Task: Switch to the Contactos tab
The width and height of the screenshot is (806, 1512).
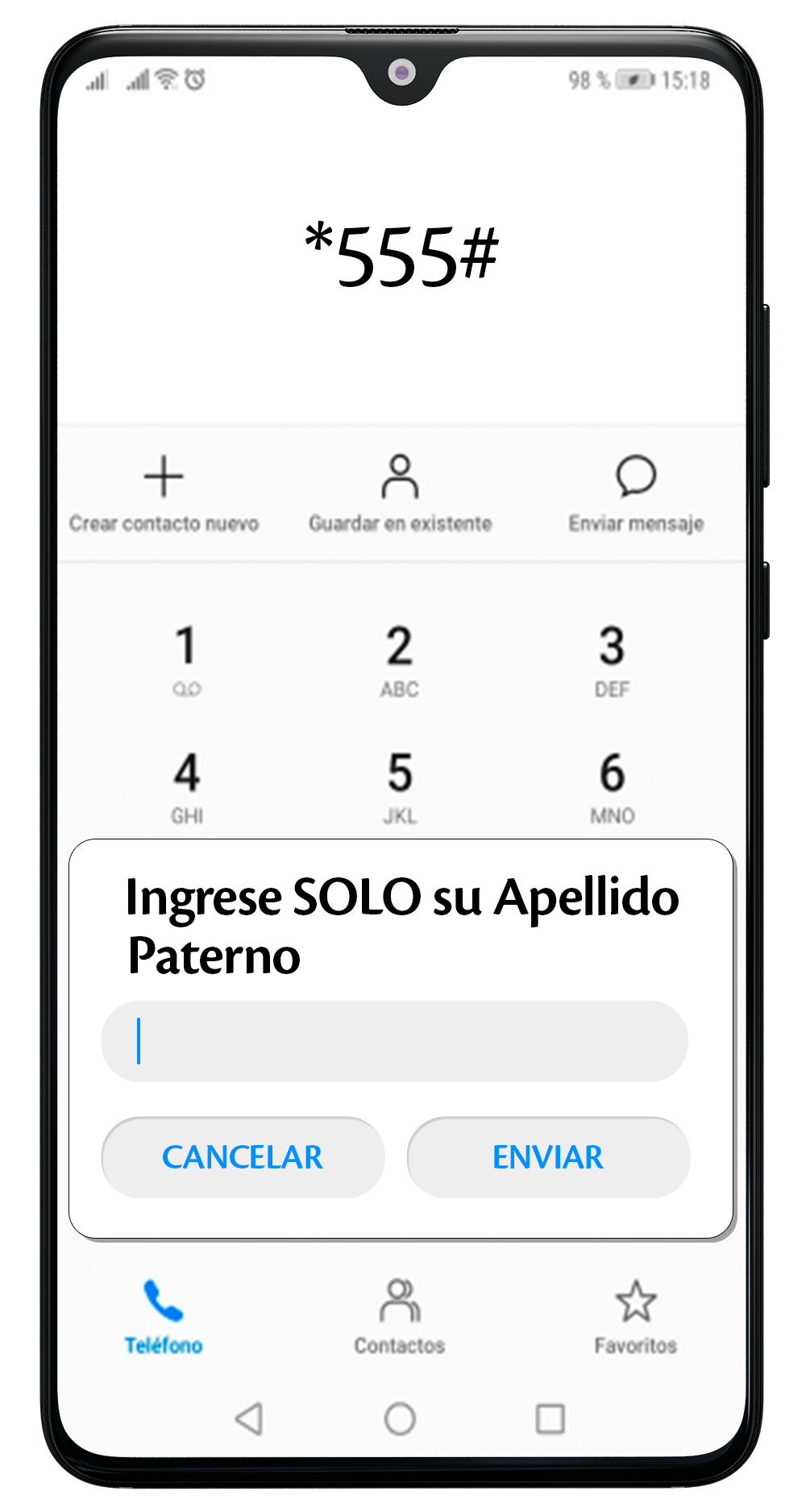Action: (400, 1316)
